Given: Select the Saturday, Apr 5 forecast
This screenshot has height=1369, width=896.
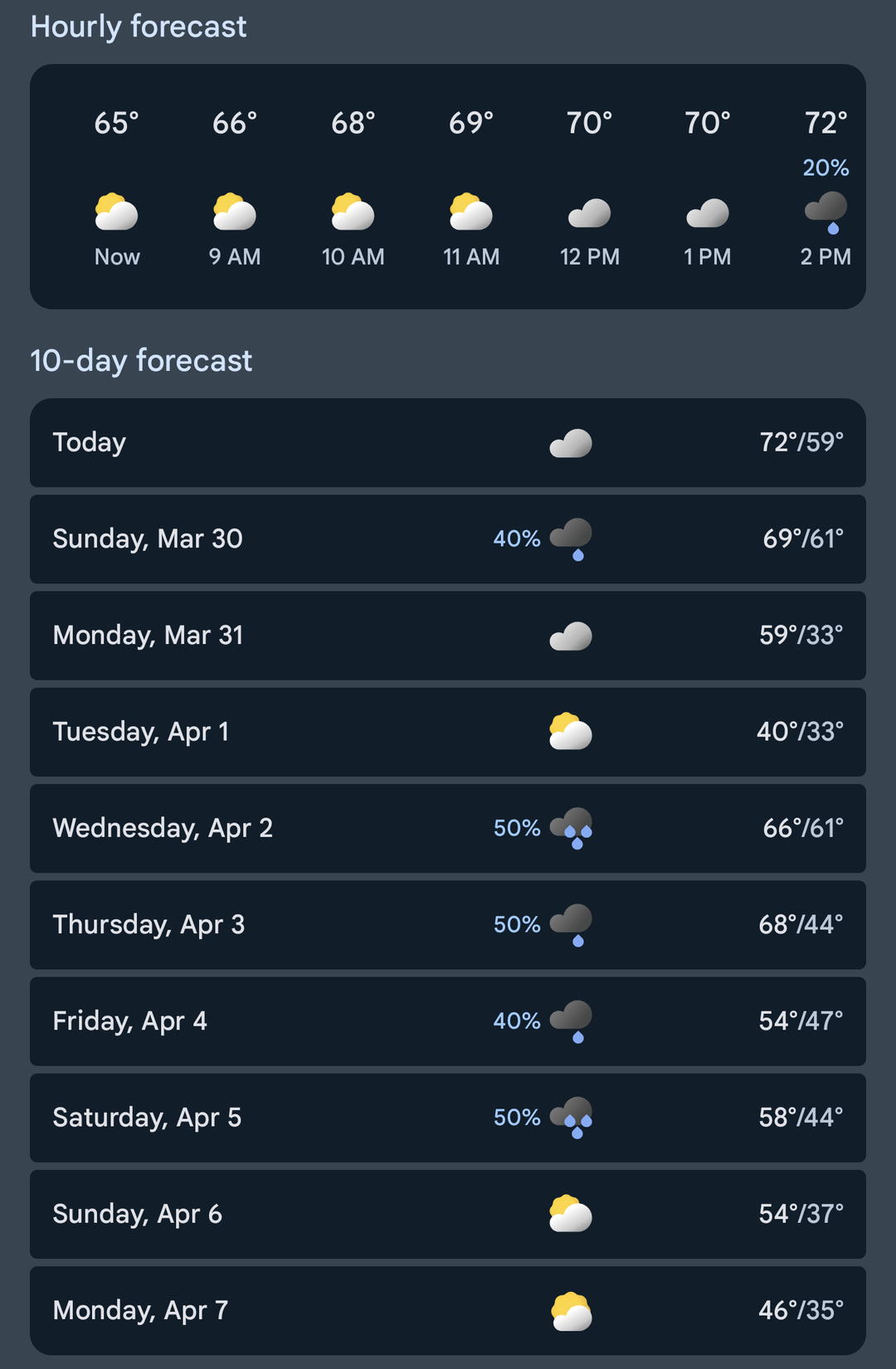Looking at the screenshot, I should pos(448,1118).
